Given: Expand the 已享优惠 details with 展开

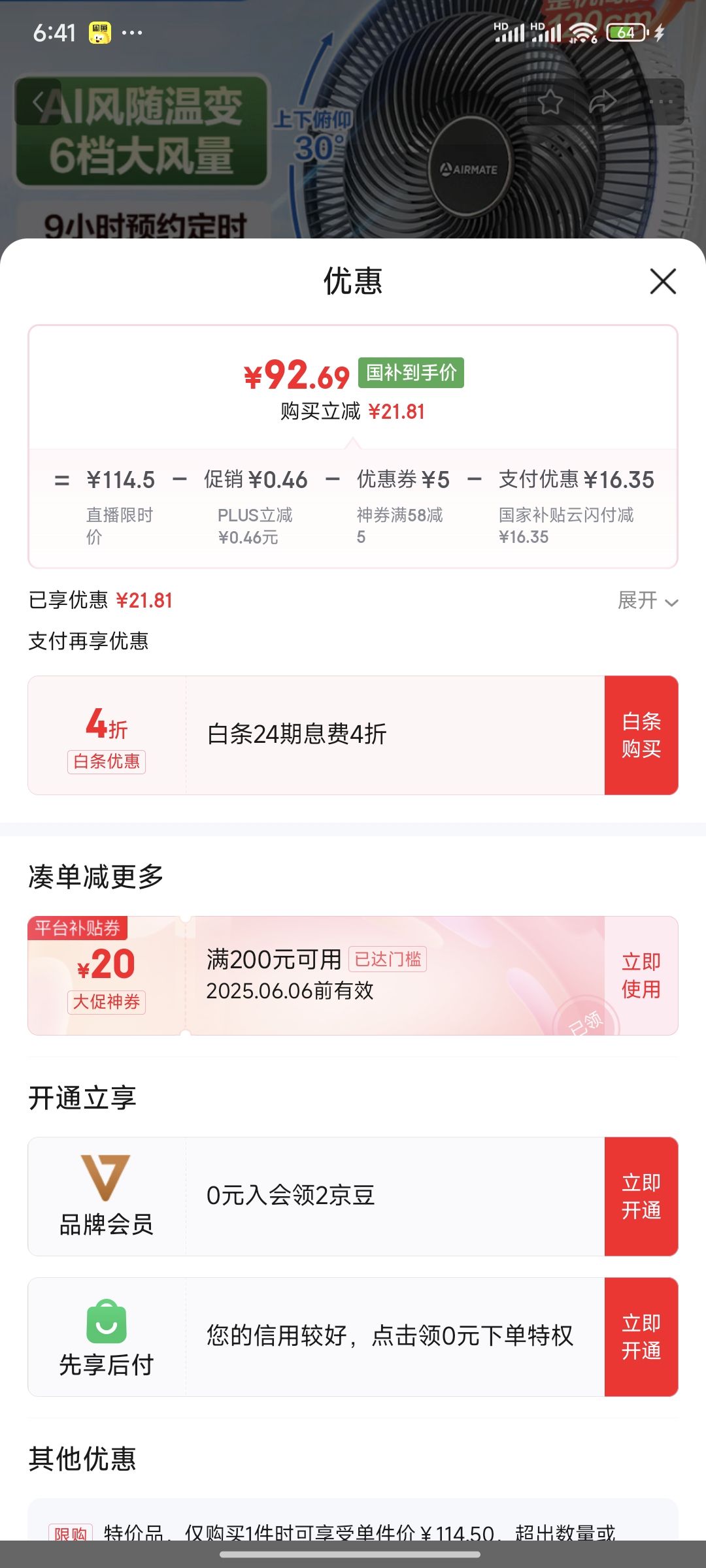Looking at the screenshot, I should [647, 600].
